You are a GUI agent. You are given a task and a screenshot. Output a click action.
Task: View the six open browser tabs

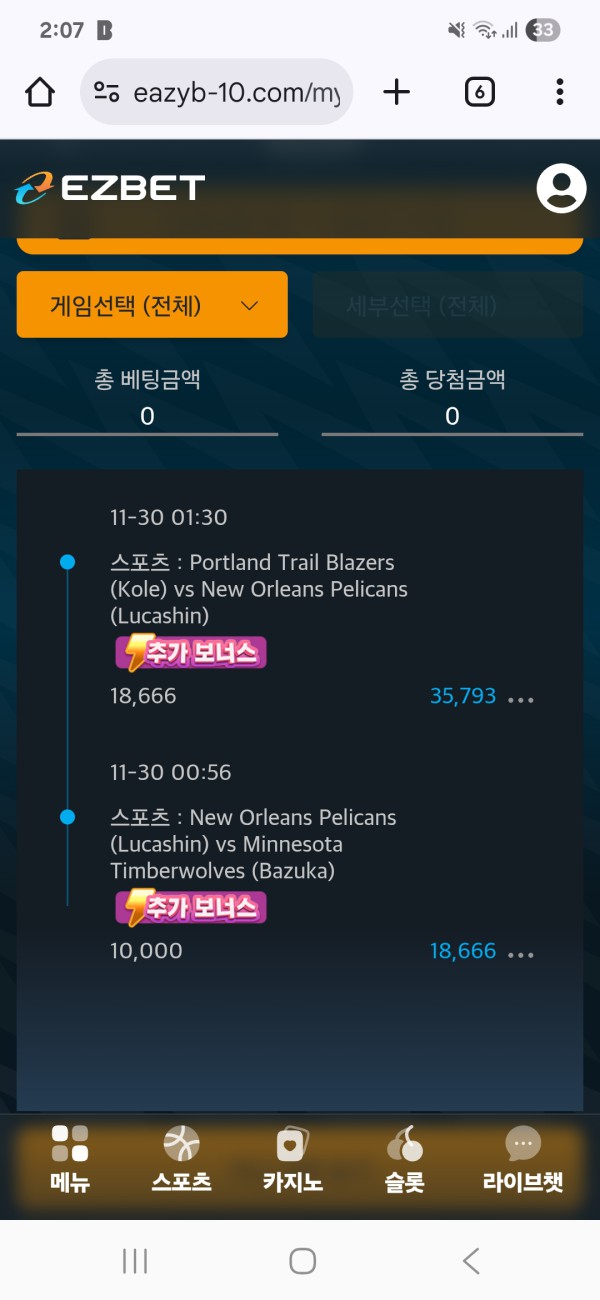(x=479, y=93)
